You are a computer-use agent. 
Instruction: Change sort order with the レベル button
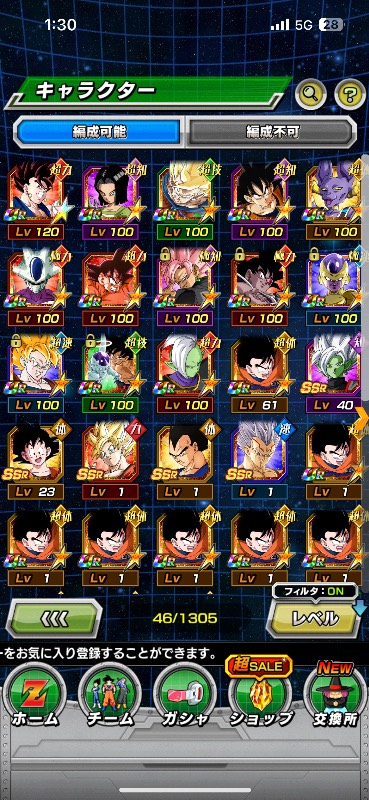(x=315, y=619)
